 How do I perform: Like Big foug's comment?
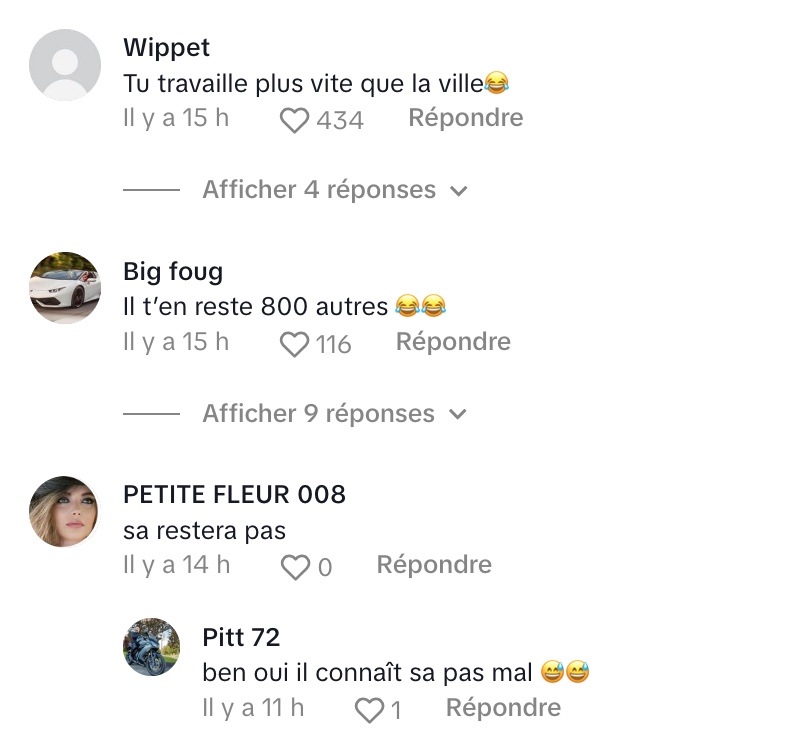294,345
